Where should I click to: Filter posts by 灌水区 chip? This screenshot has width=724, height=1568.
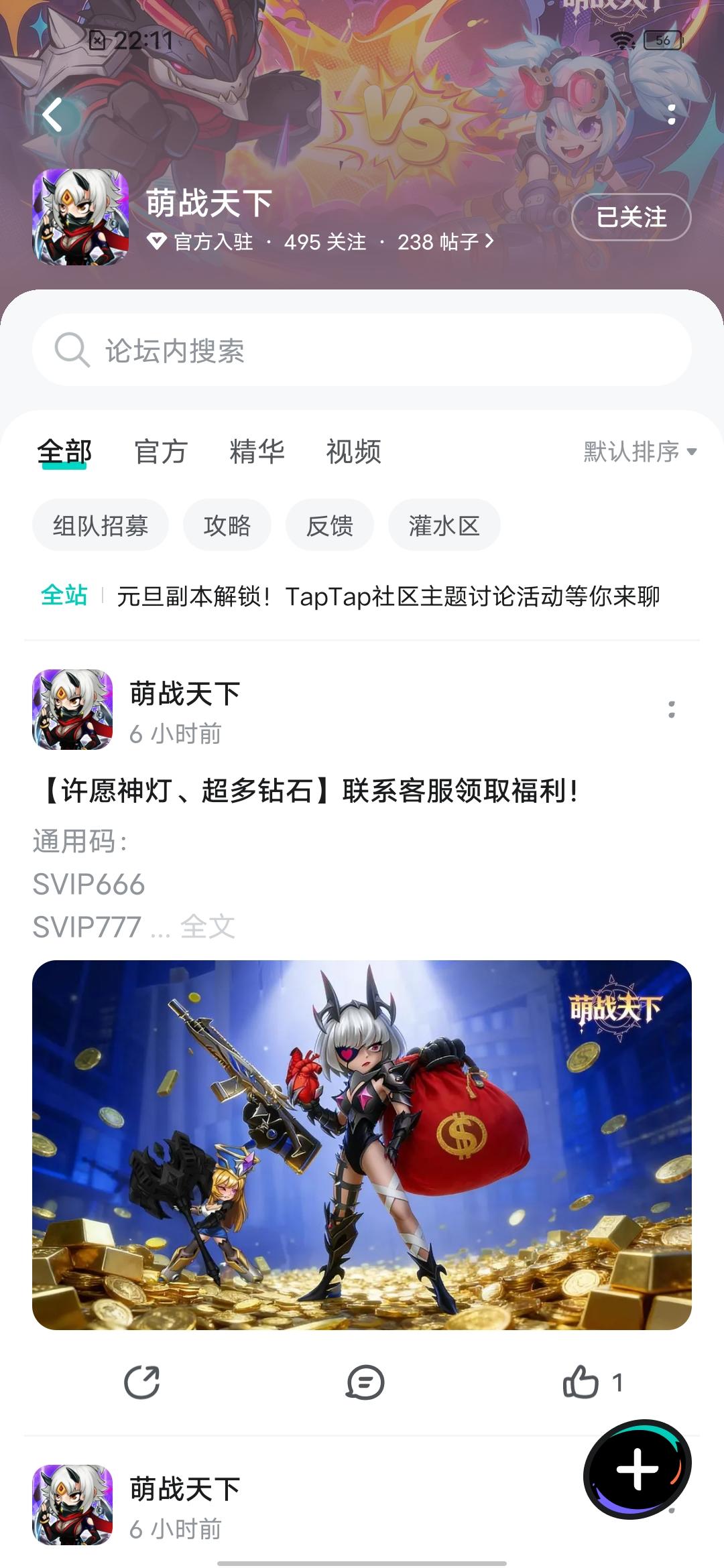[x=444, y=525]
